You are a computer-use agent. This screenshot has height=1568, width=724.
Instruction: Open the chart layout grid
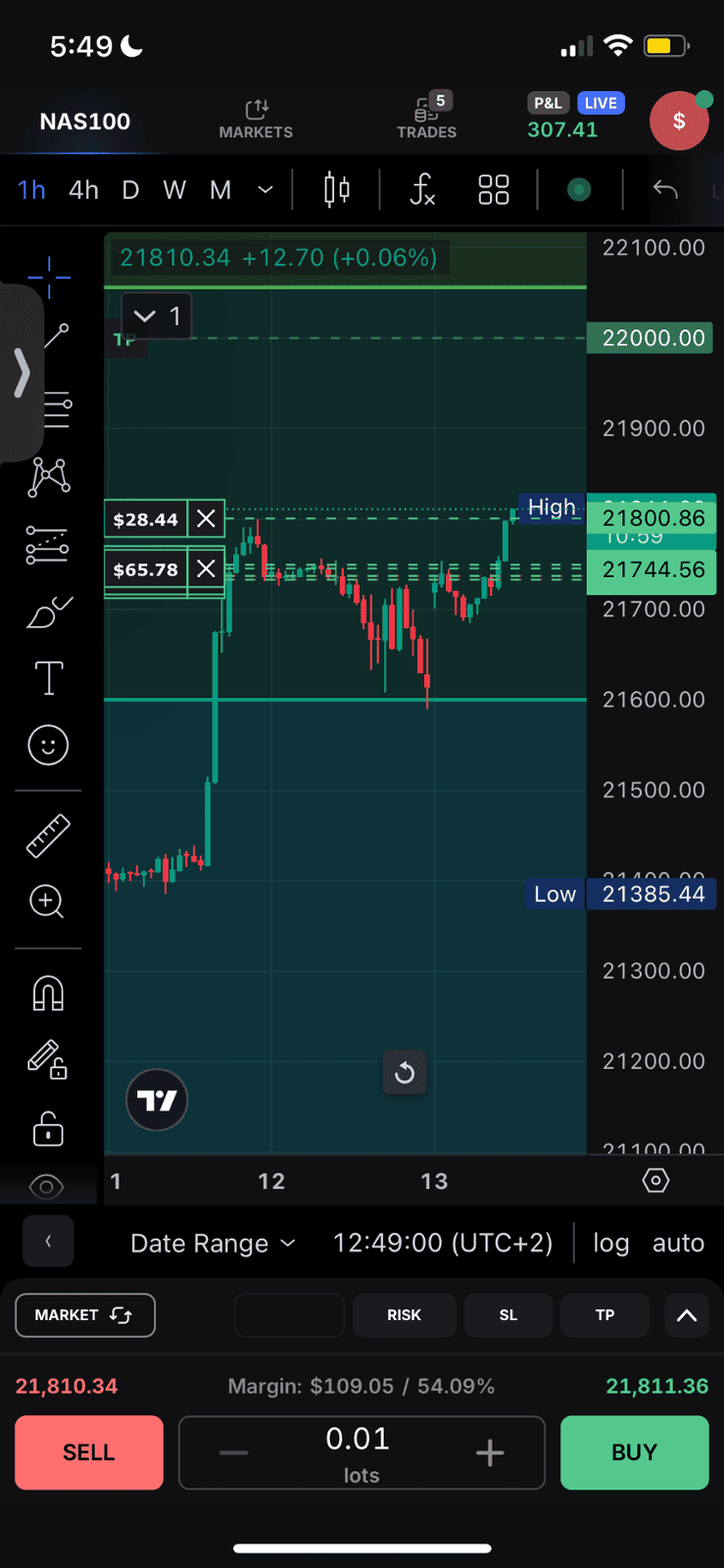494,189
